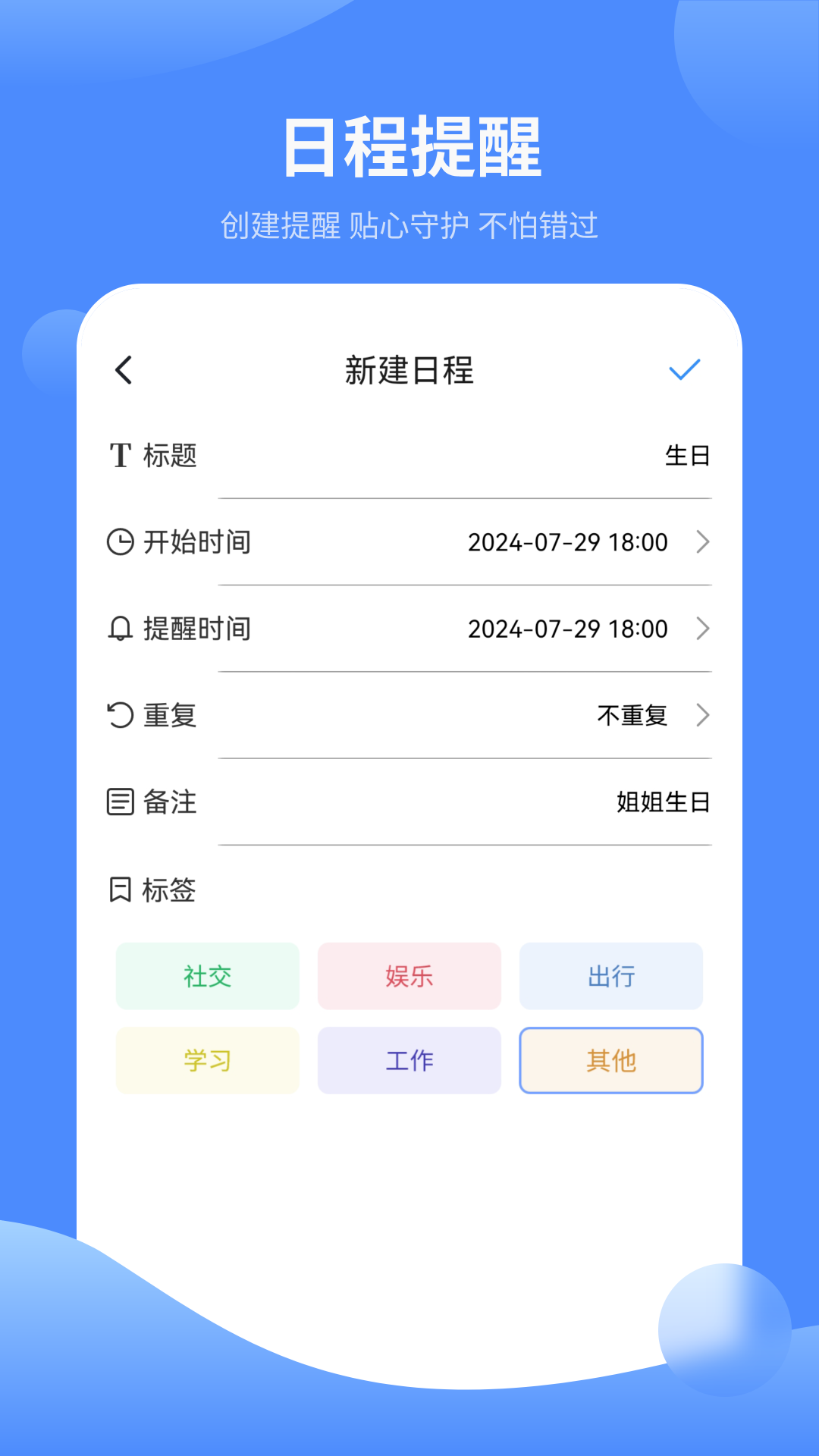Tap the back arrow to exit 新建日程
Screen dimensions: 819x1456
tap(123, 371)
